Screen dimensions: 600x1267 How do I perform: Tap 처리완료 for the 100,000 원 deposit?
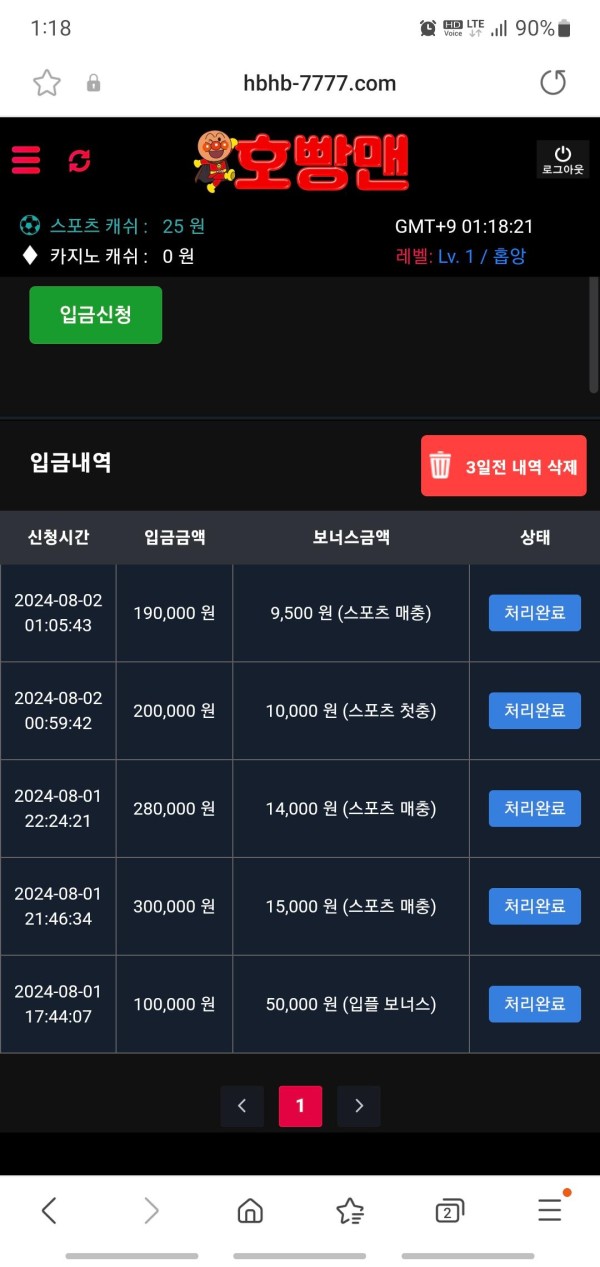click(534, 1004)
